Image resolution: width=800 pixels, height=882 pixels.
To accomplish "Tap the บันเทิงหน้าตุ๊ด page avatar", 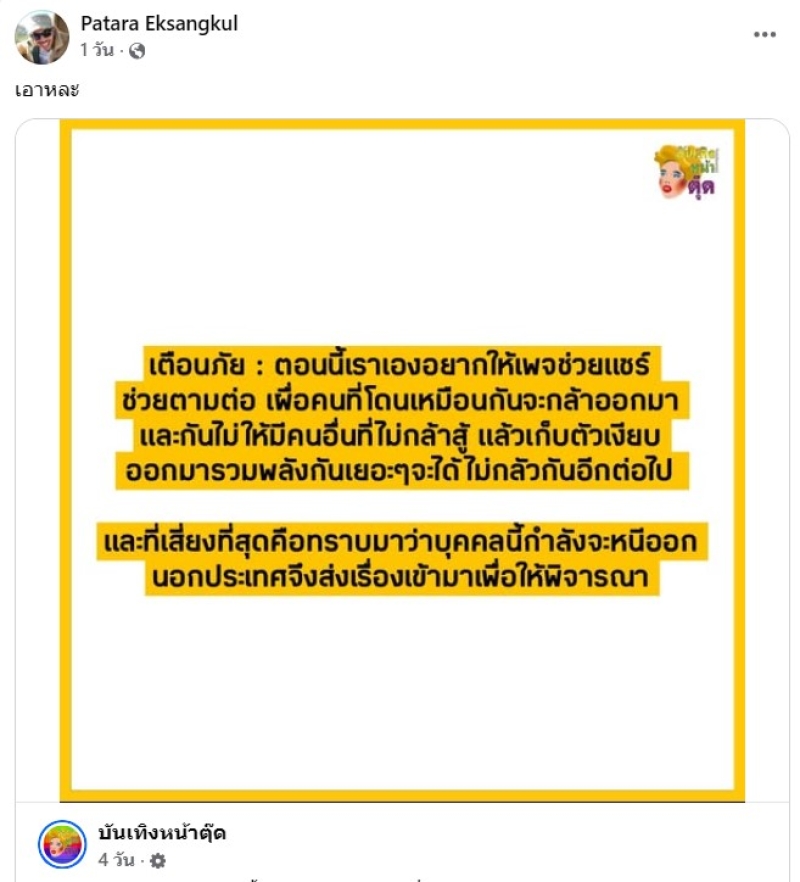I will [x=62, y=844].
